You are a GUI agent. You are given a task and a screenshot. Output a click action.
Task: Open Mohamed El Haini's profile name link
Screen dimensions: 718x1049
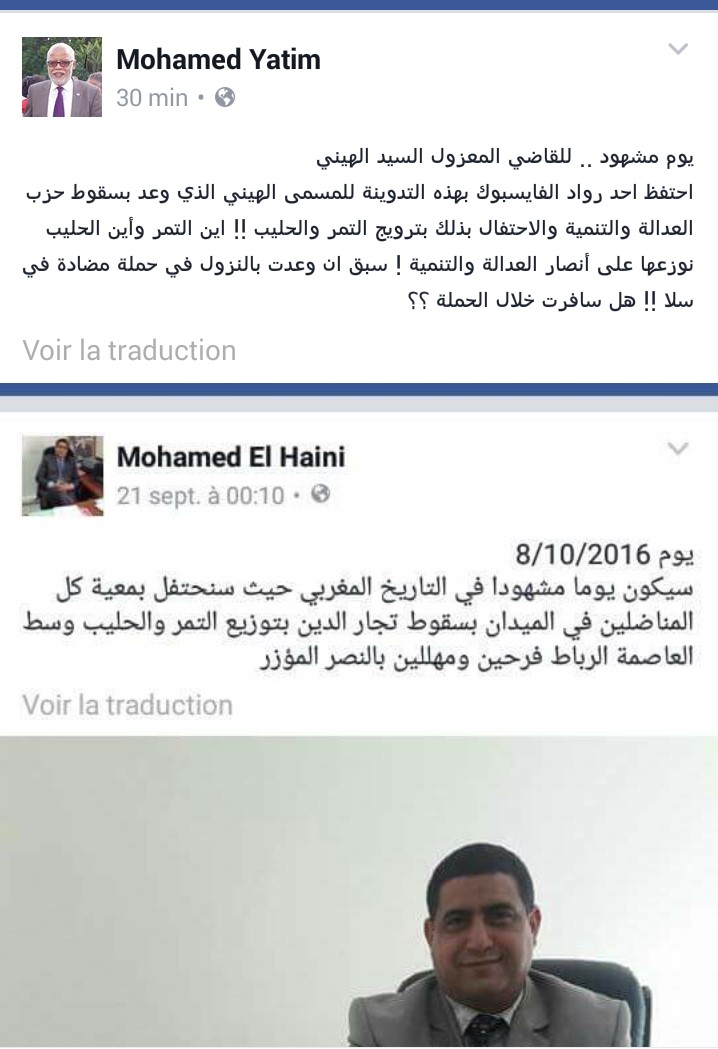pyautogui.click(x=231, y=457)
